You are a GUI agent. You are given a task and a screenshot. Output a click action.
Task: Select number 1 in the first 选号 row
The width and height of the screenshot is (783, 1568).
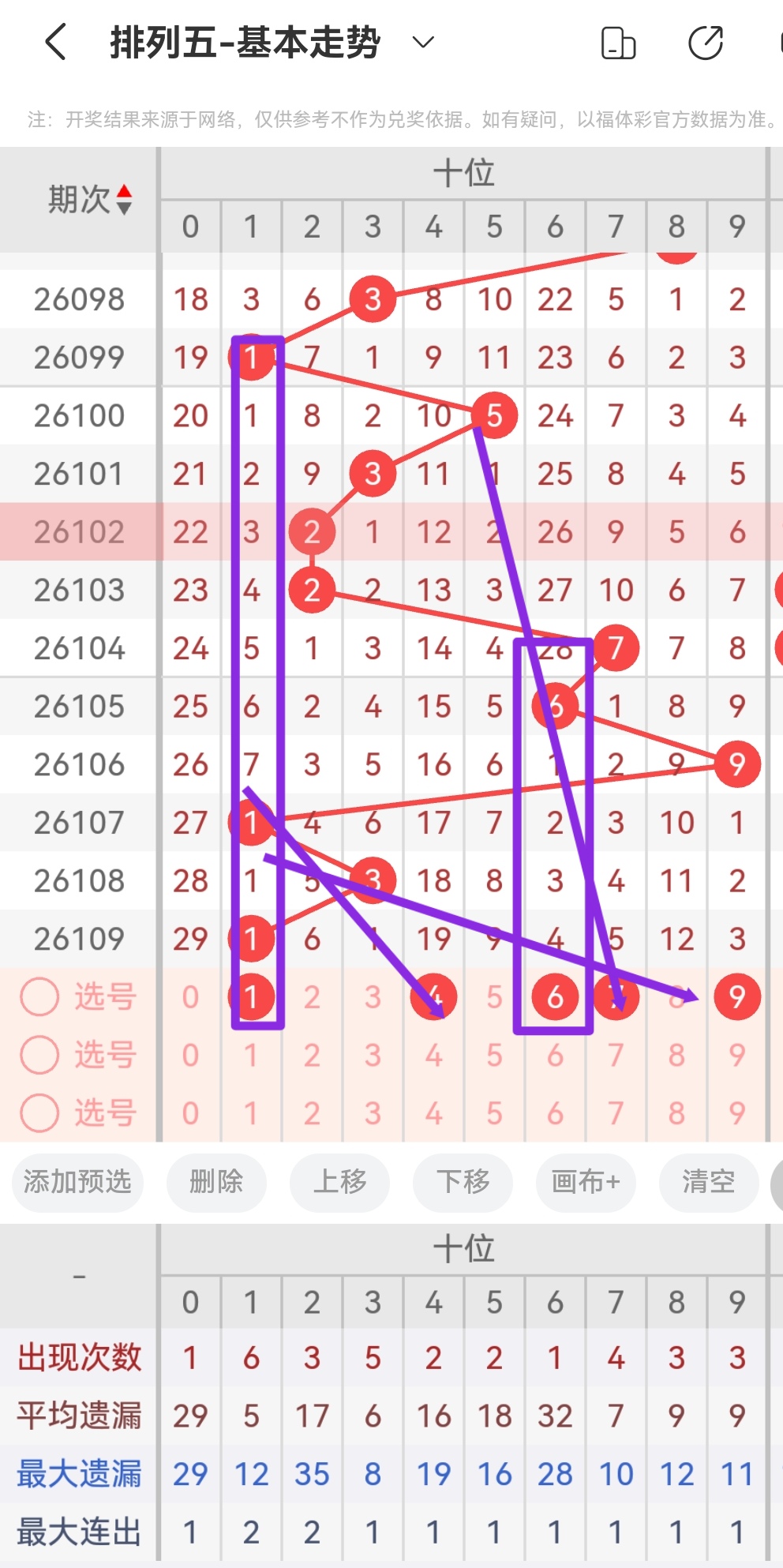pos(251,996)
